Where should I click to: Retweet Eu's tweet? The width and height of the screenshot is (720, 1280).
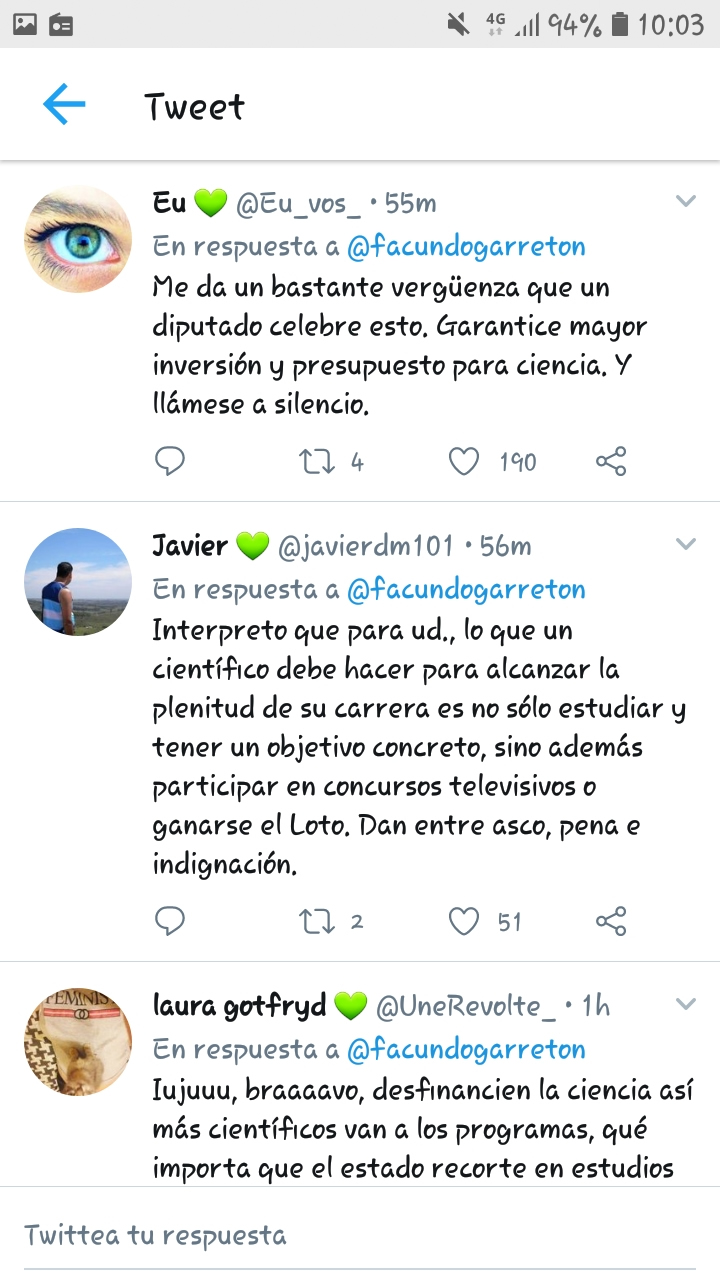(x=317, y=461)
